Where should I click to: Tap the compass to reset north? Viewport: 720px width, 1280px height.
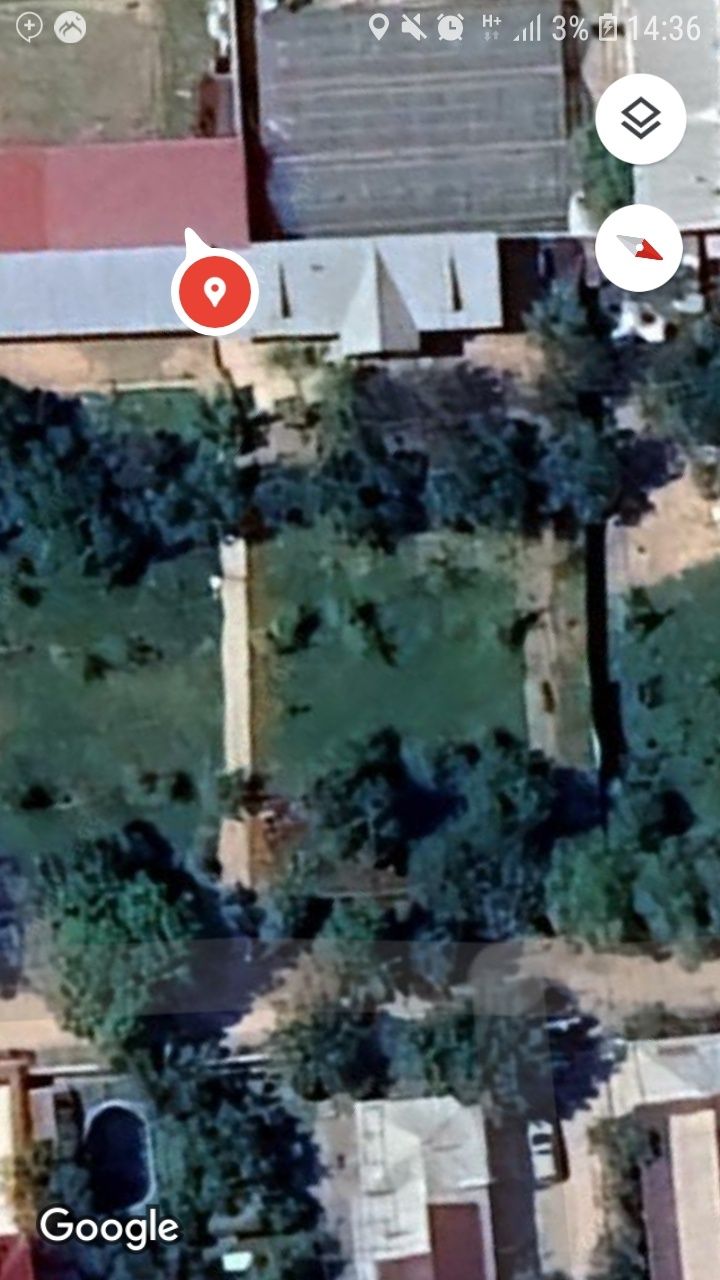639,248
